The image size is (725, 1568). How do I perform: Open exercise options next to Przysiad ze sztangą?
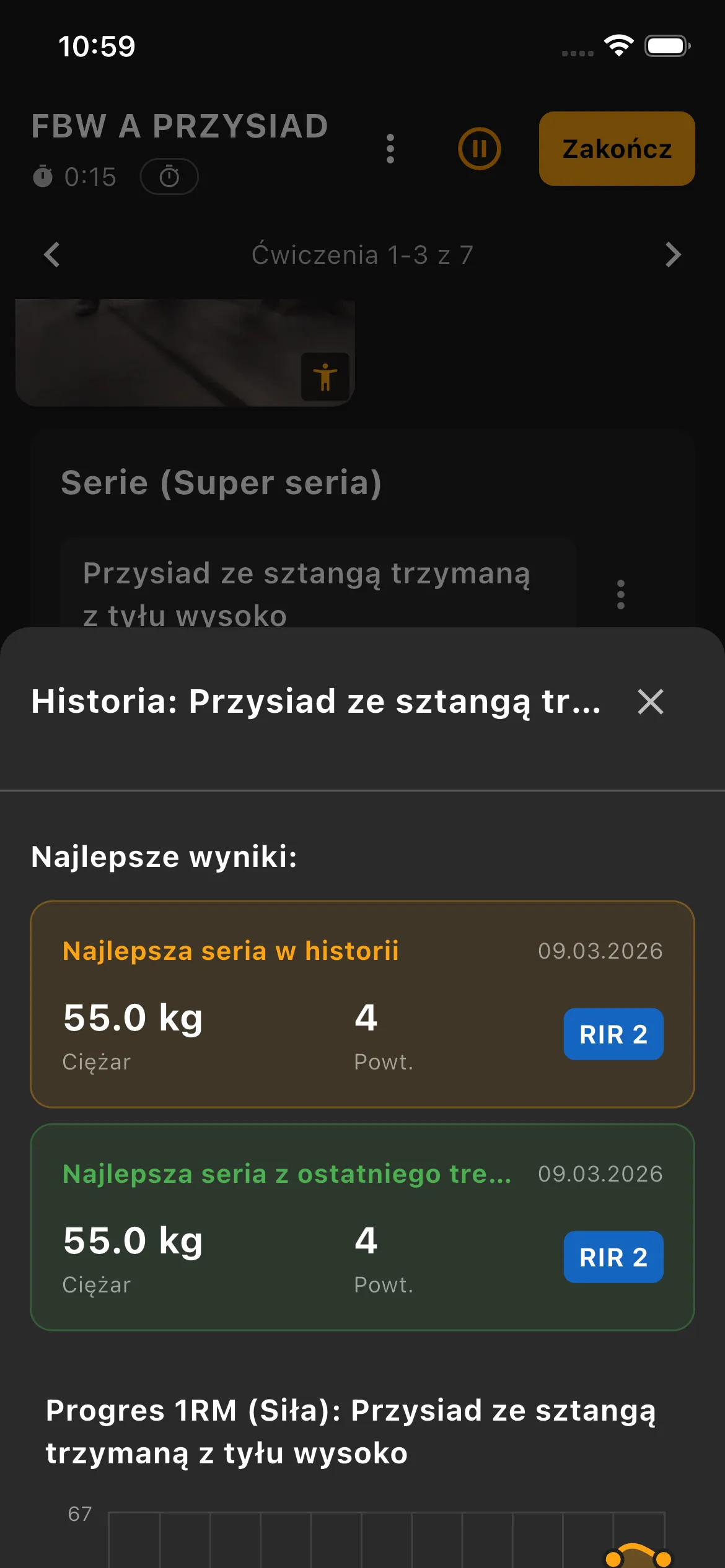point(620,595)
